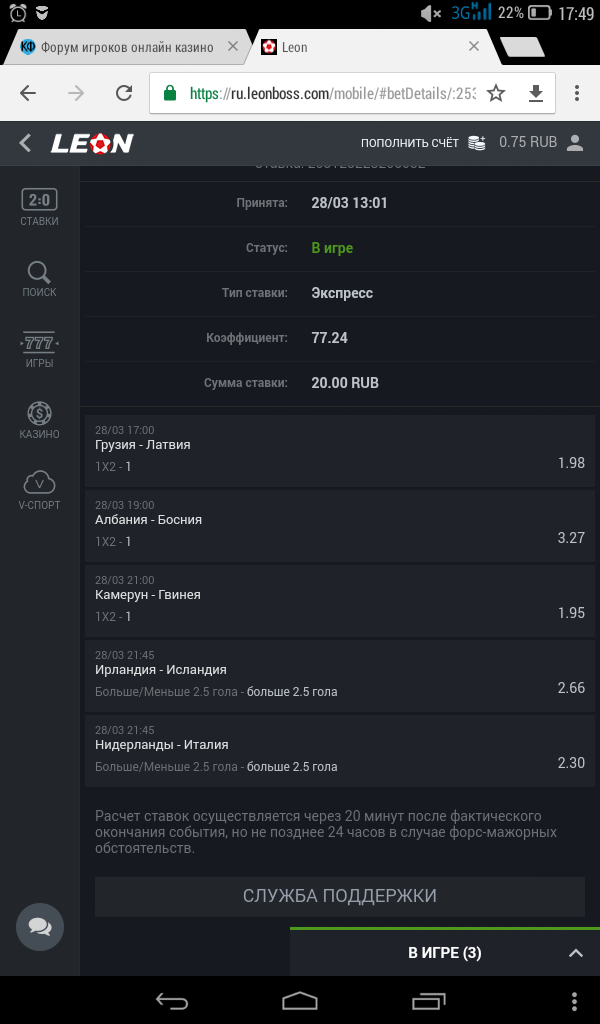
Task: Open the Грузия - Латвия event row
Action: pyautogui.click(x=339, y=451)
